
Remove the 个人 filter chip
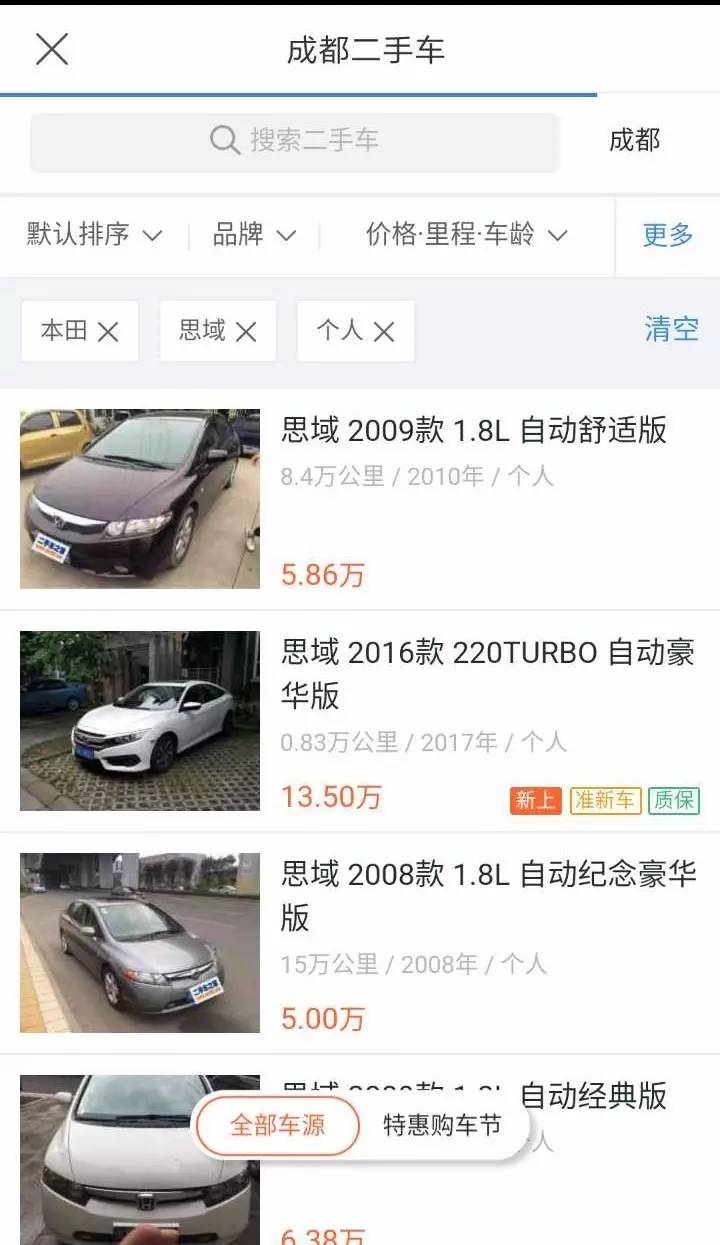point(384,332)
